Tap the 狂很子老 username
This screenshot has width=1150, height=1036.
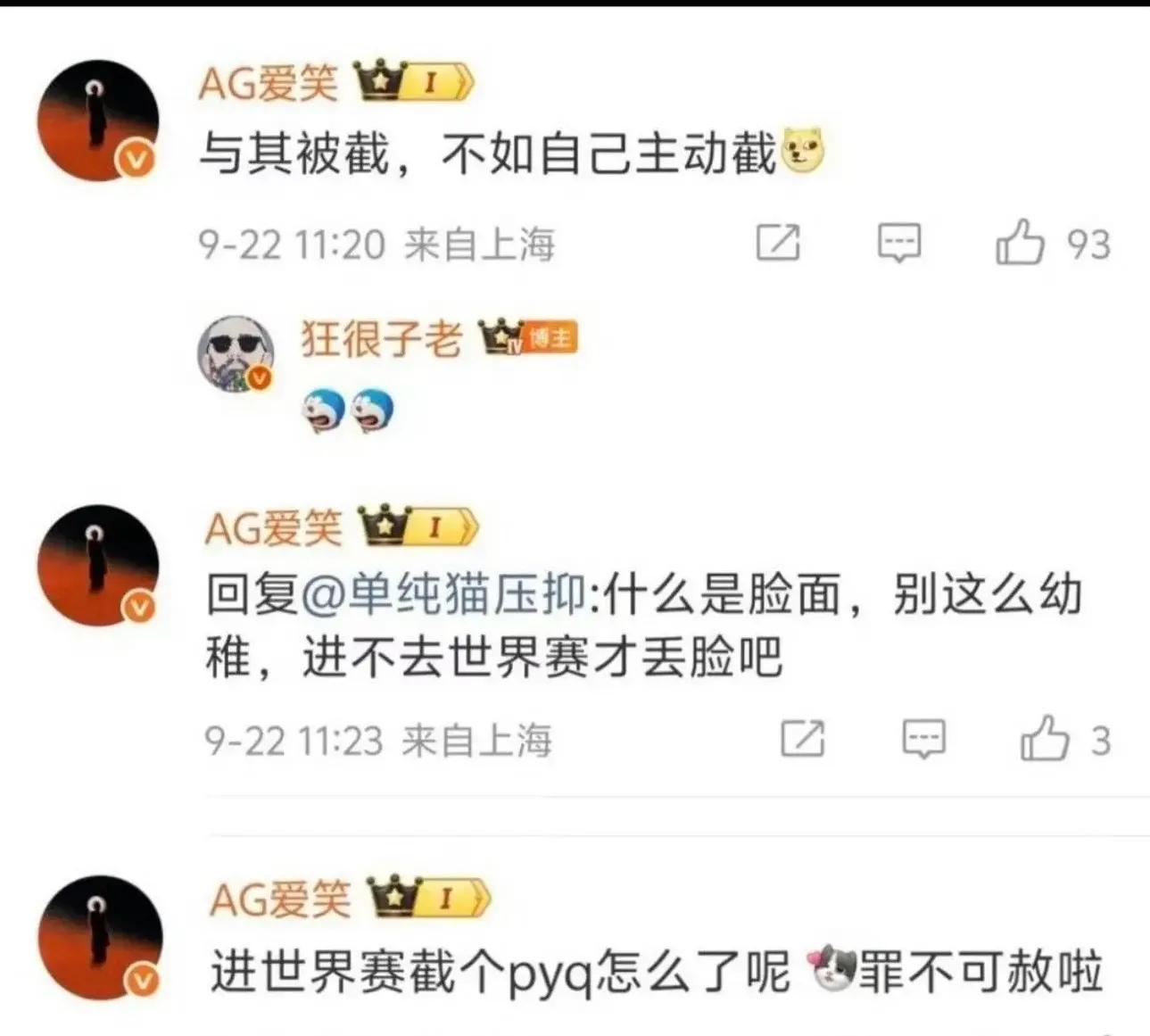click(x=381, y=338)
